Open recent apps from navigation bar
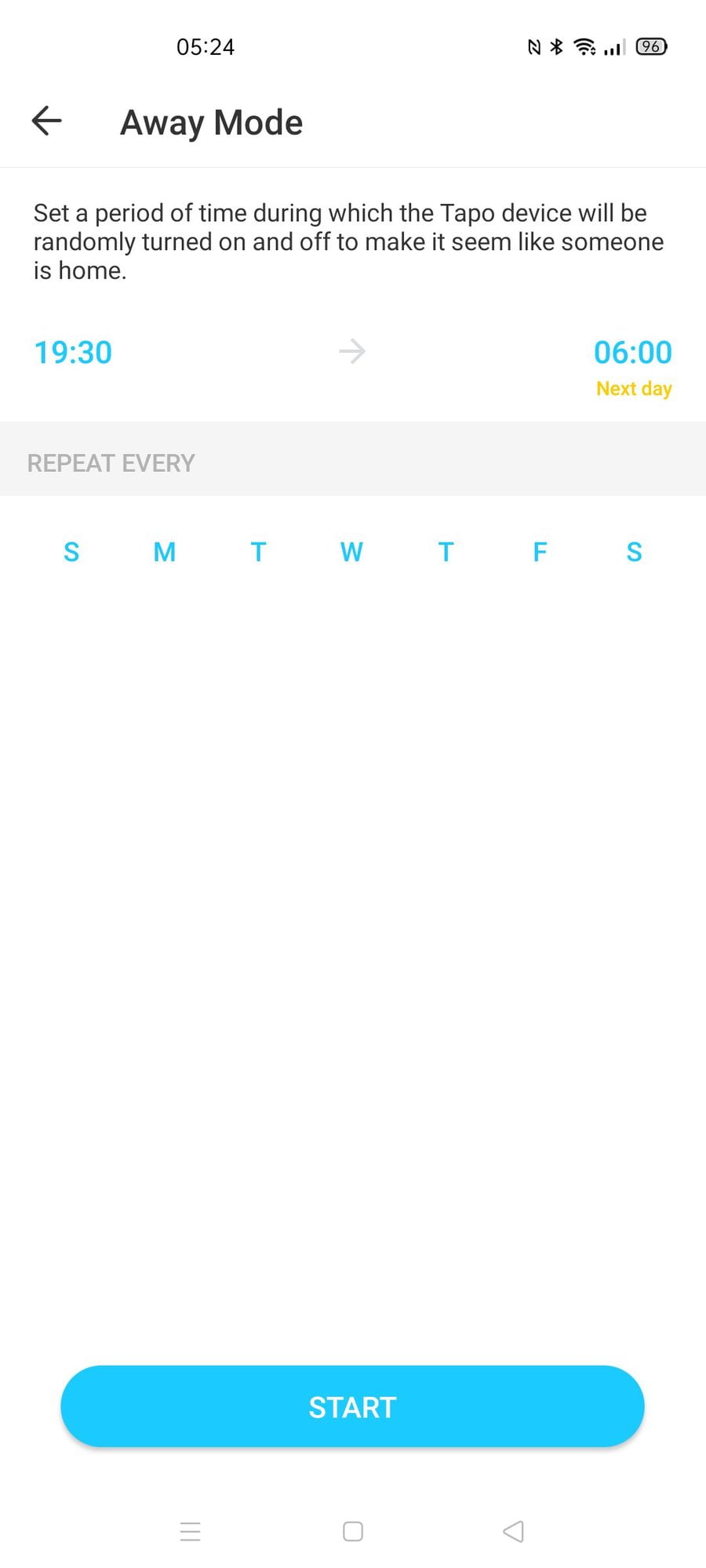Viewport: 706px width, 1568px height. pyautogui.click(x=191, y=1531)
